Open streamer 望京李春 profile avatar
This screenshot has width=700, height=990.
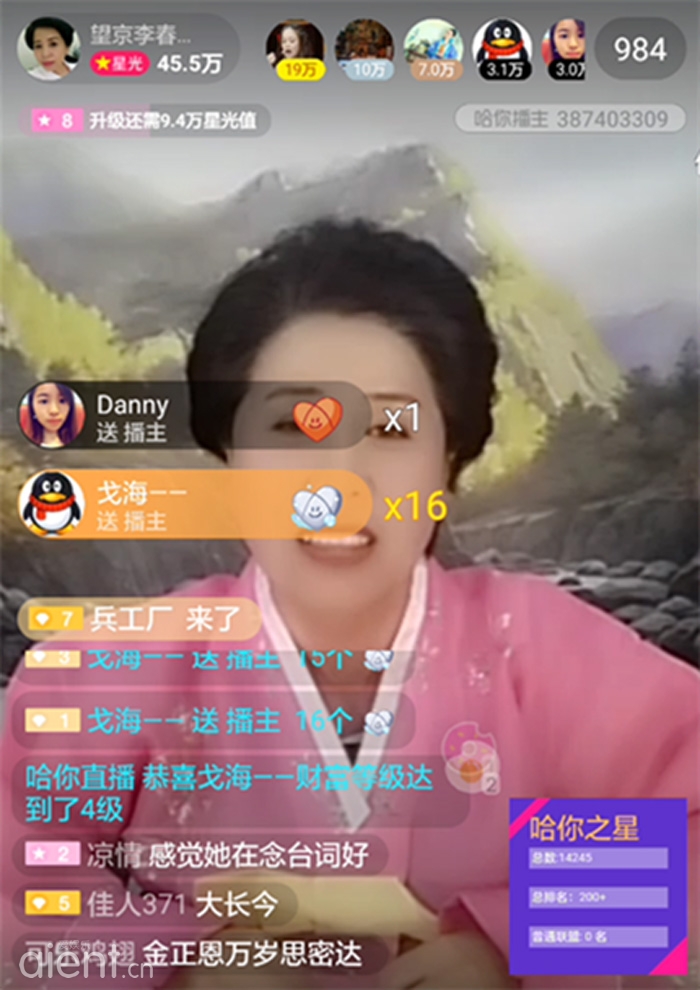click(48, 48)
